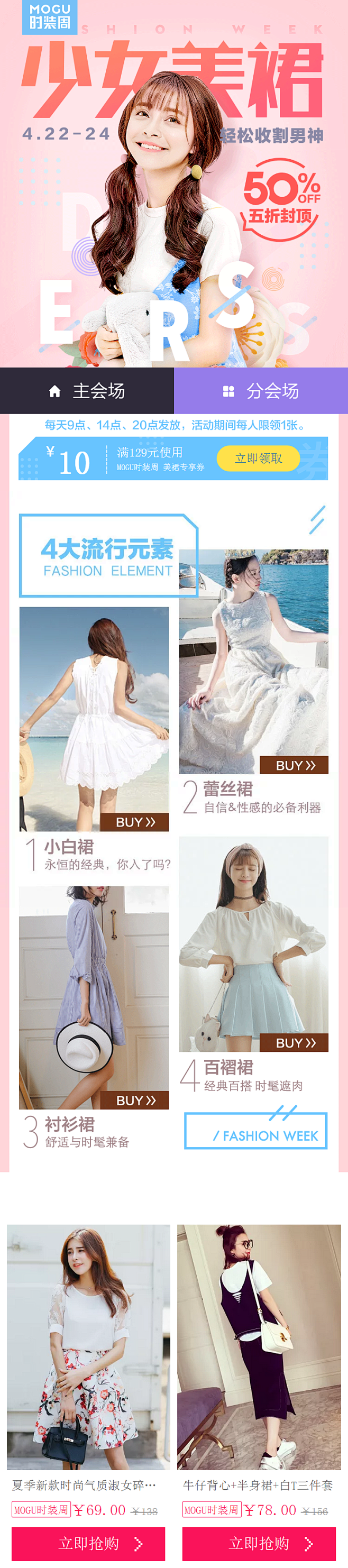Tap BUY on the 小白裙 photo
The height and width of the screenshot is (1568, 348).
[x=134, y=822]
